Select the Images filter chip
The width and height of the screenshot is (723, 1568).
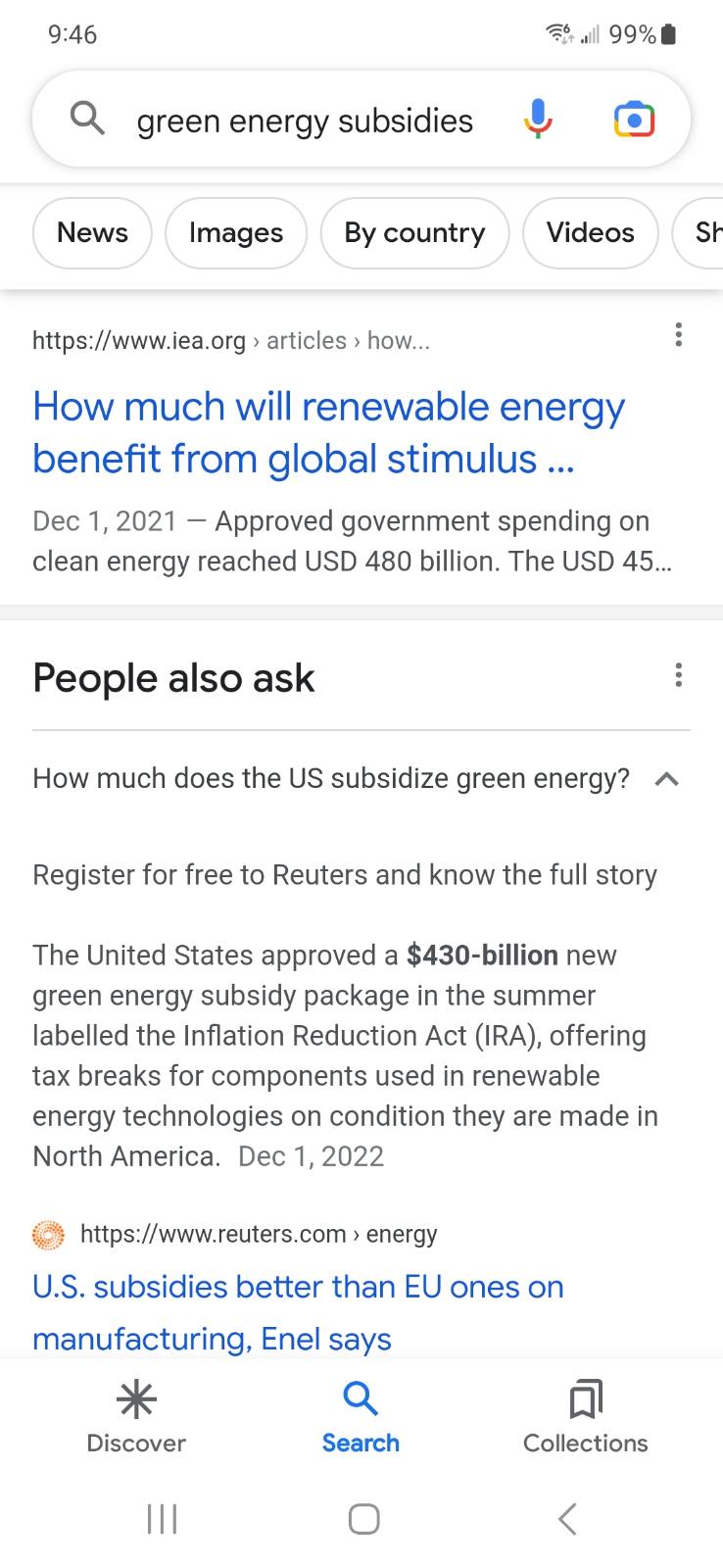click(x=236, y=233)
